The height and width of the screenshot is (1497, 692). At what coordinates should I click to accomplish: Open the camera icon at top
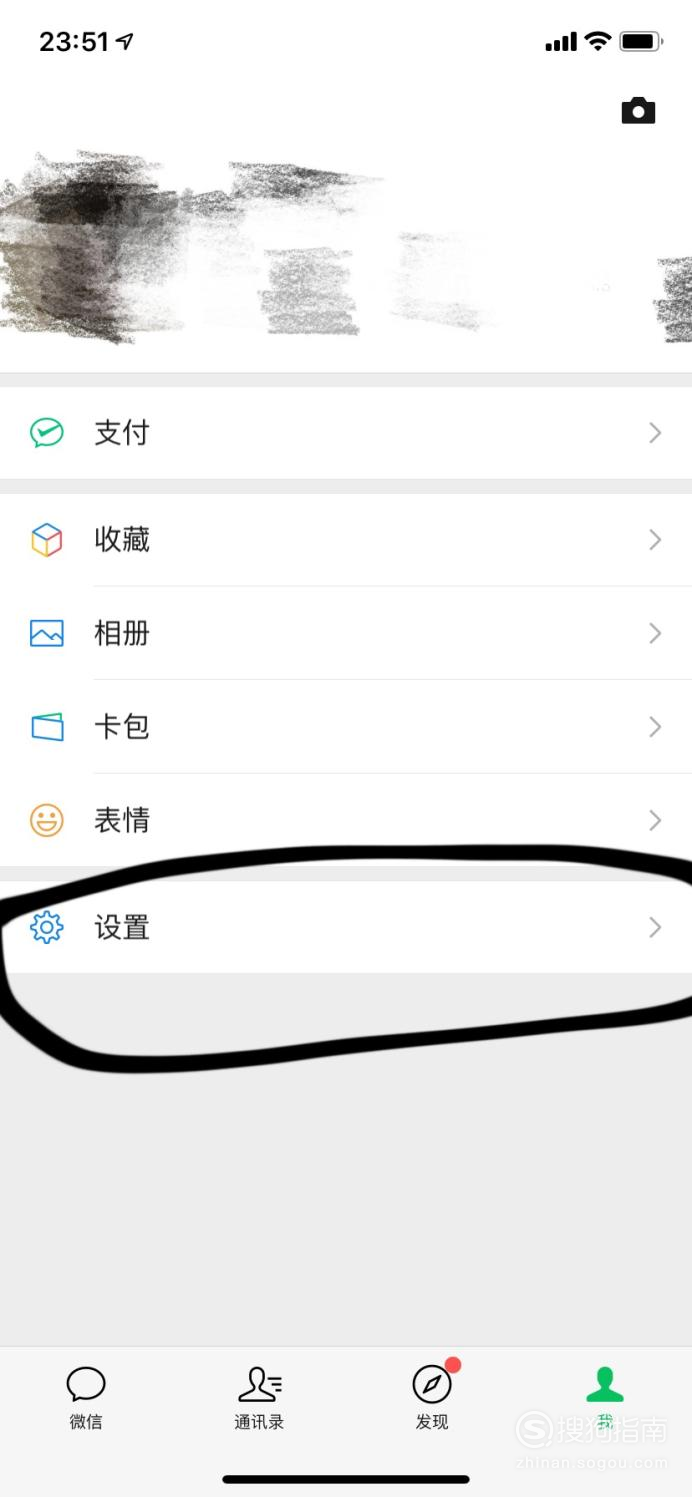(x=638, y=111)
